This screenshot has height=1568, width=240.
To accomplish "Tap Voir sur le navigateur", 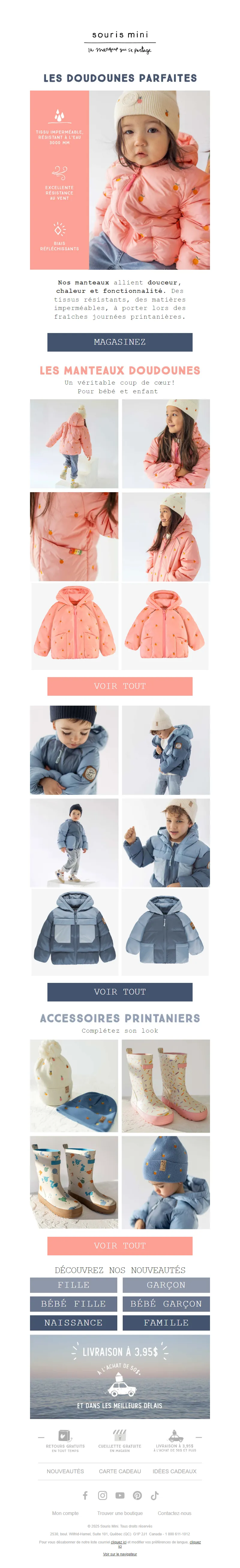I will [119, 1554].
